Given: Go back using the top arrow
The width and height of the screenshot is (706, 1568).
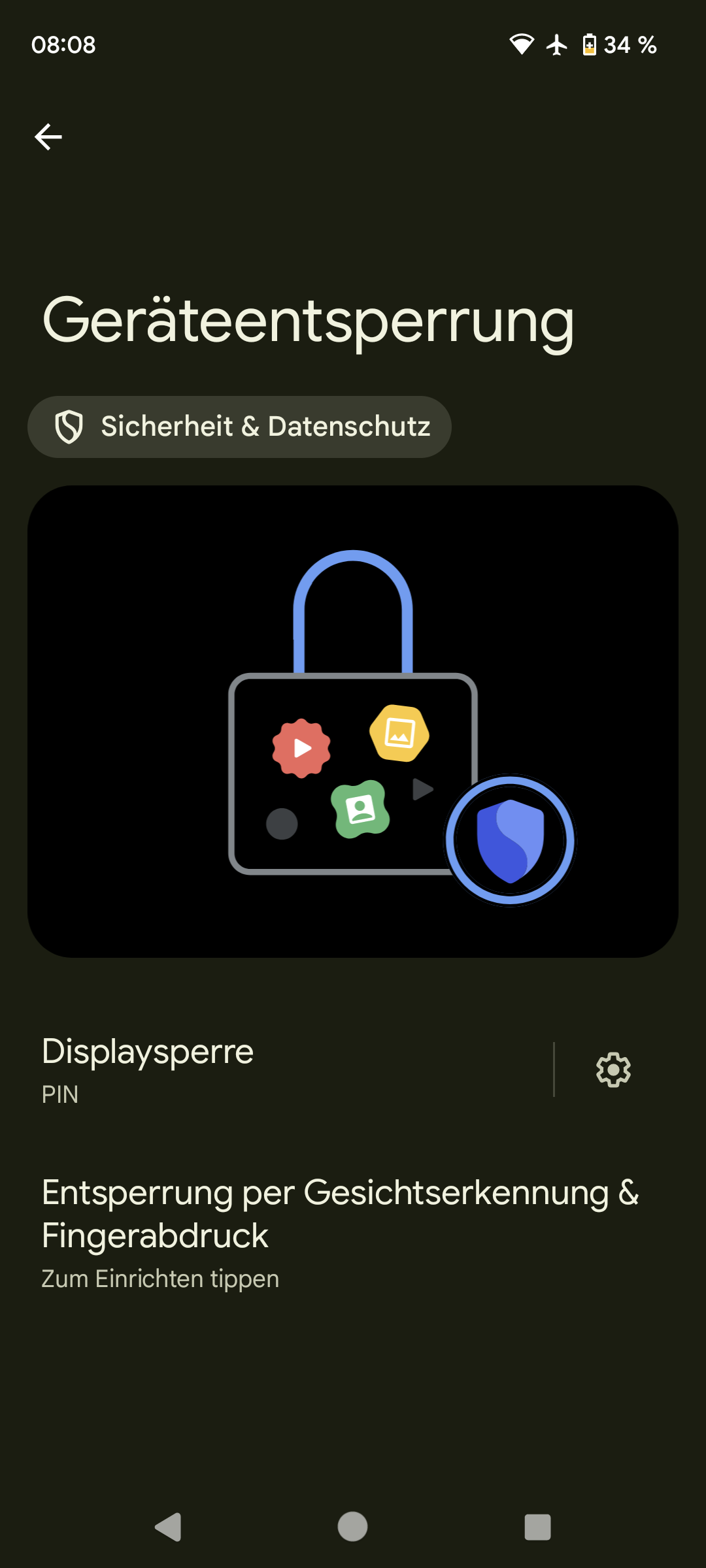Looking at the screenshot, I should pos(48,137).
